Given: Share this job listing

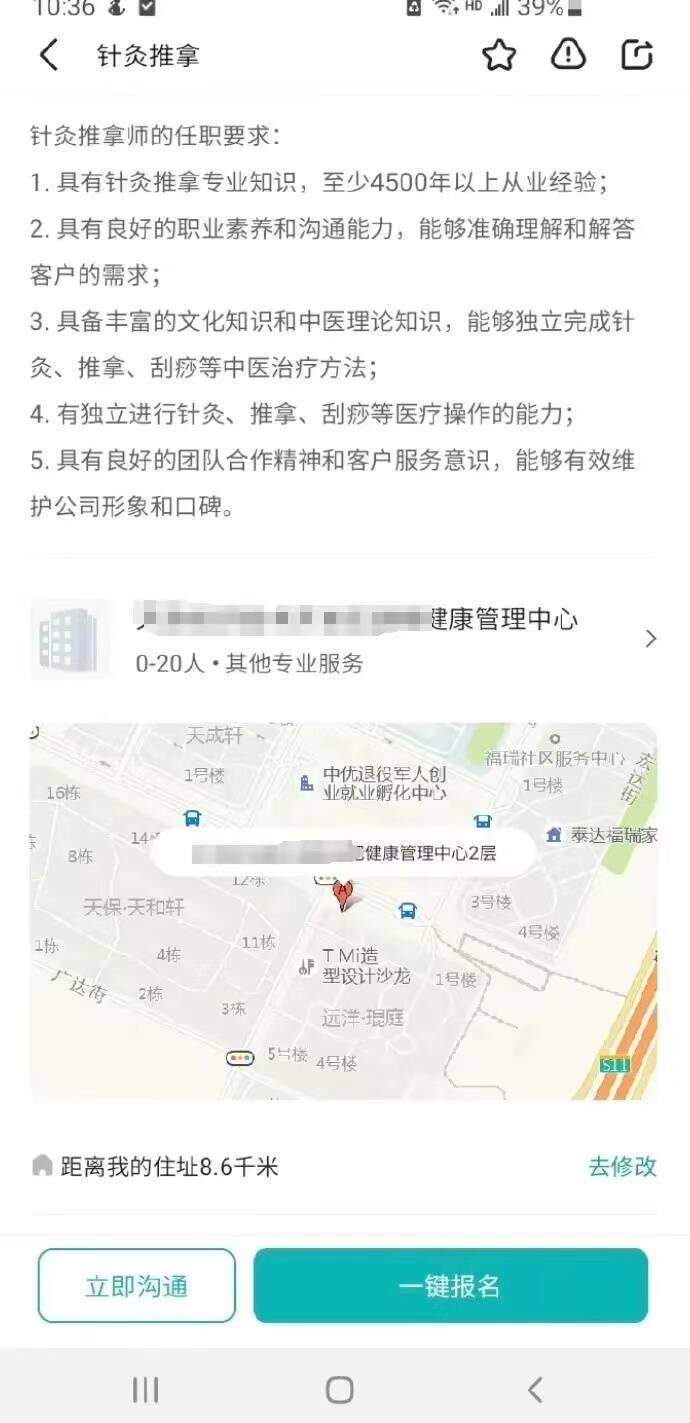Looking at the screenshot, I should click(637, 55).
